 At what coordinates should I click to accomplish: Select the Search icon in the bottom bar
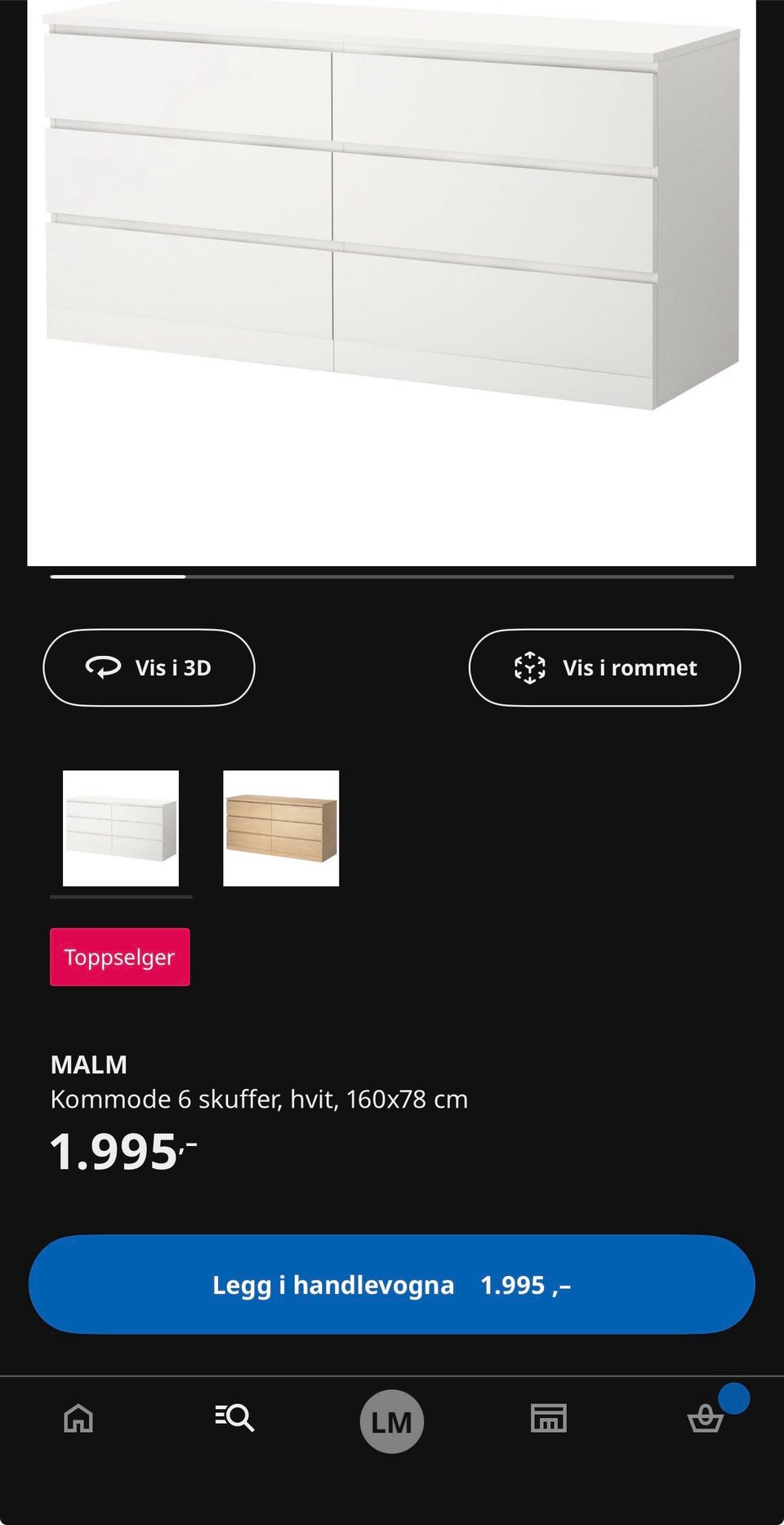tap(234, 1420)
